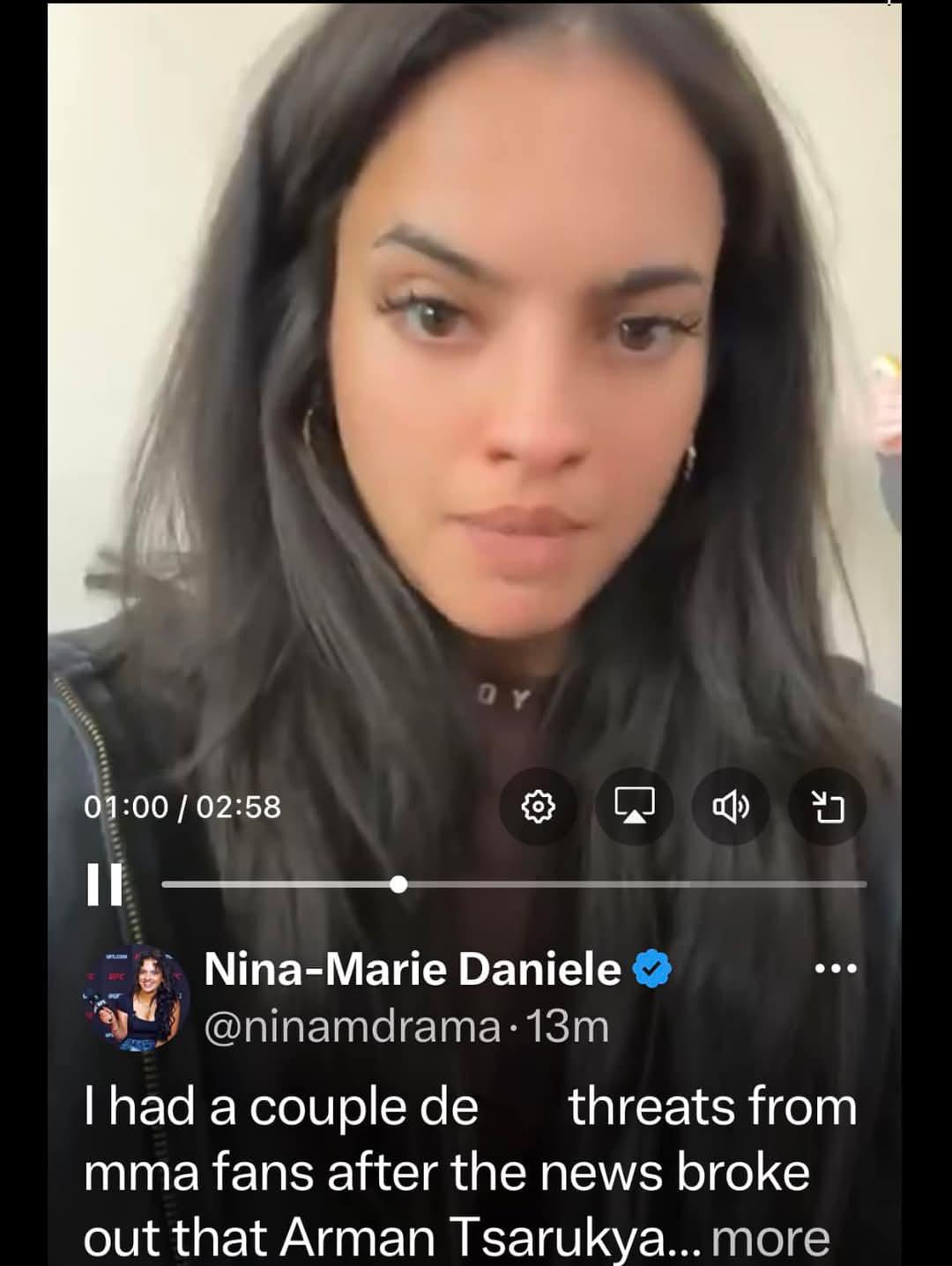952x1266 pixels.
Task: Select the username Nina-Marie Daniele
Action: [410, 967]
